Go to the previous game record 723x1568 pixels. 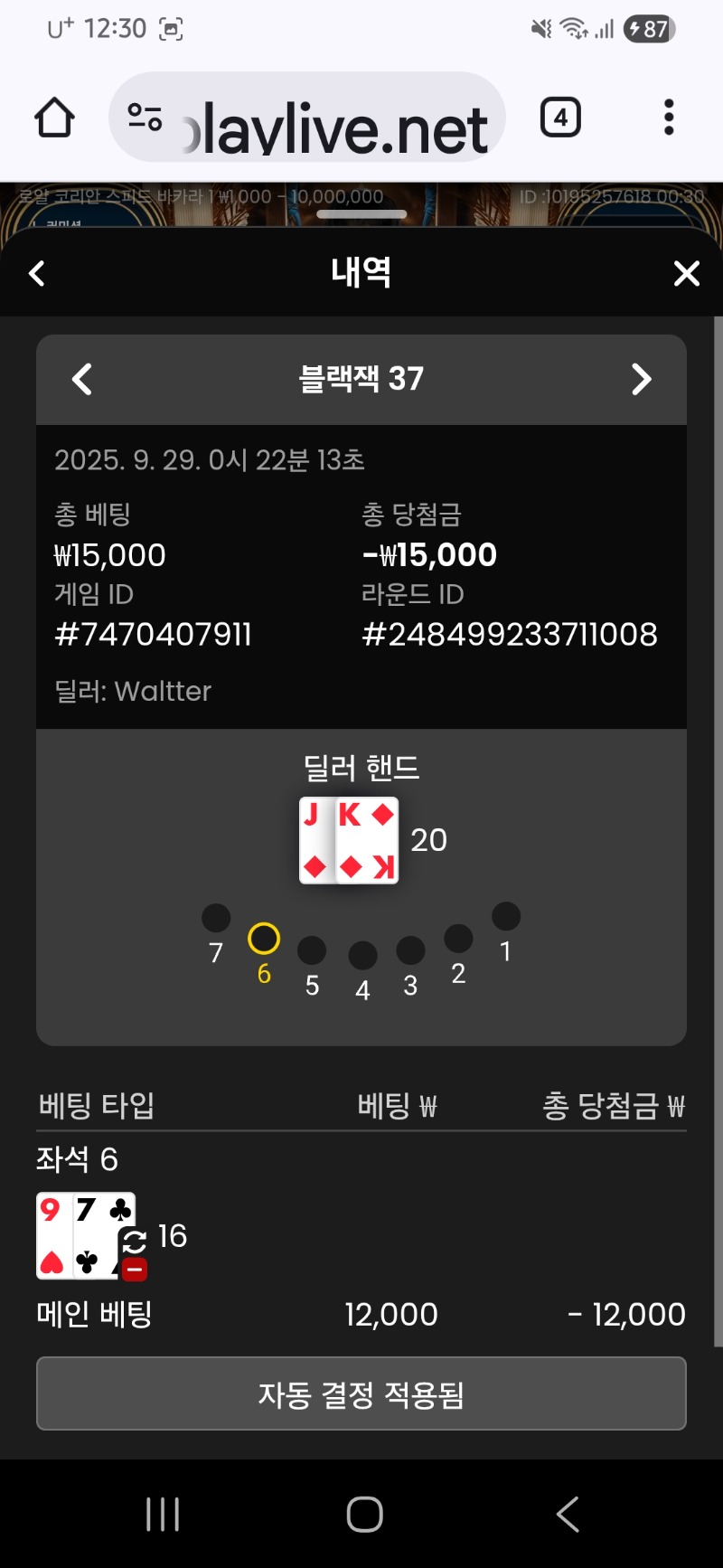click(x=82, y=379)
